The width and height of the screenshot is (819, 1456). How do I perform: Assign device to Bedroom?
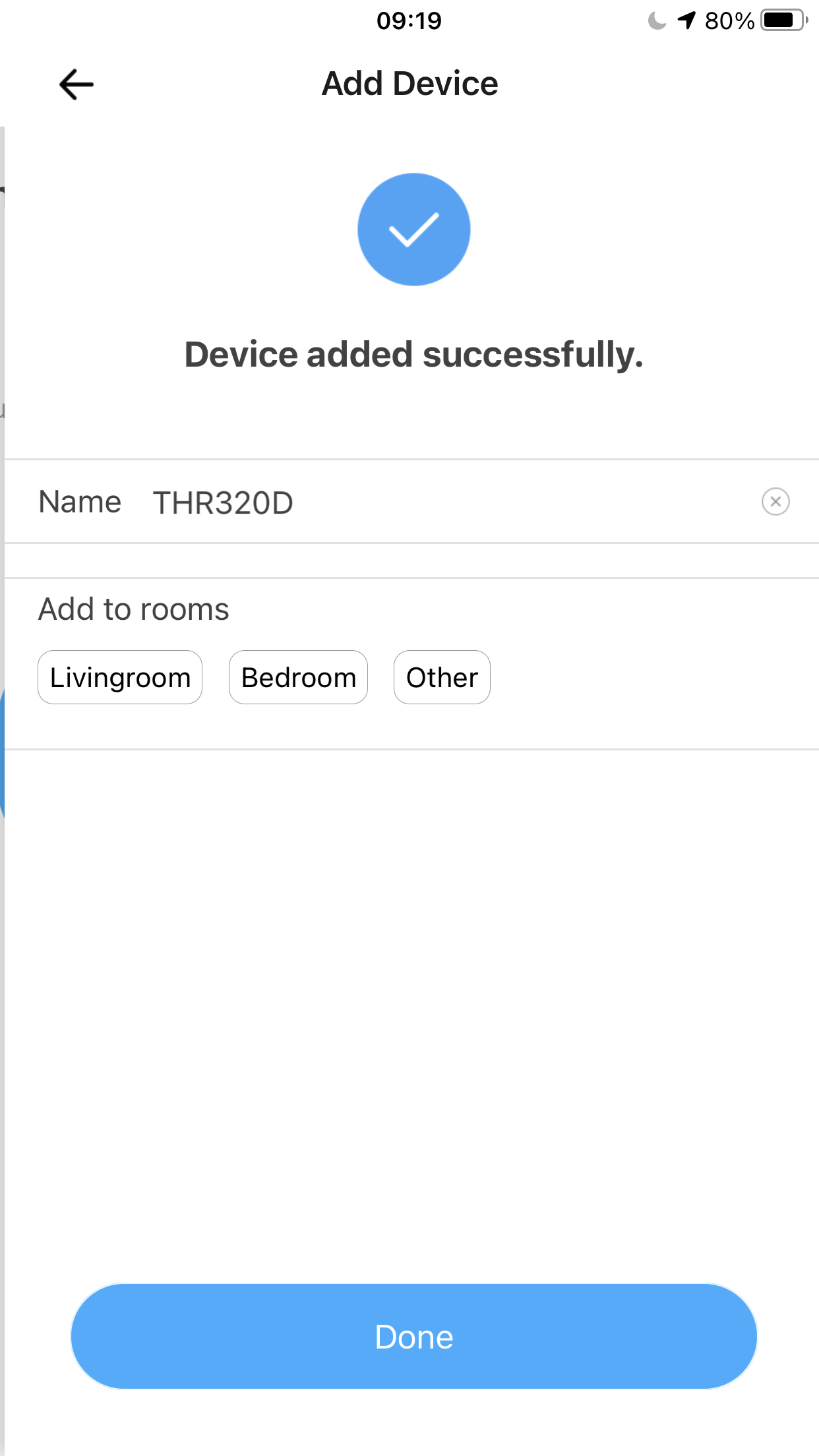tap(298, 677)
